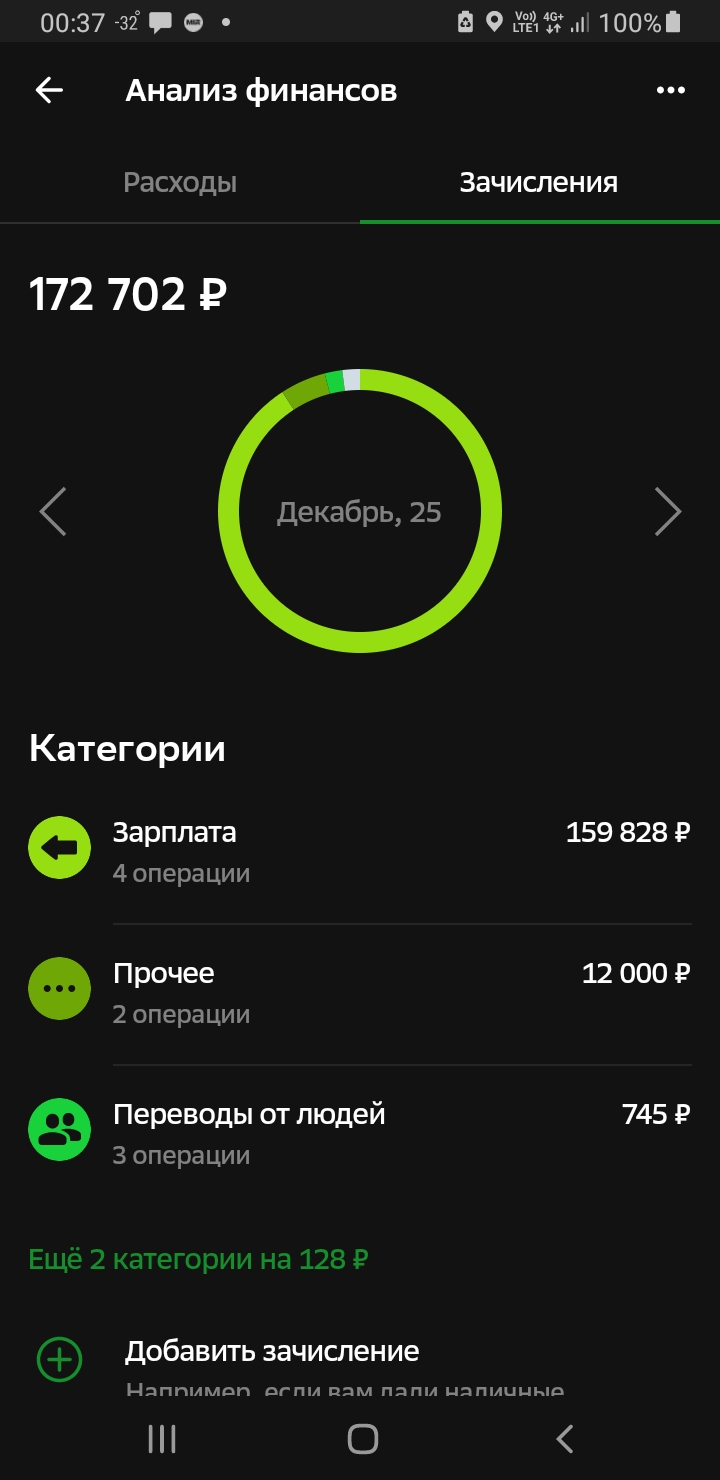Show the next month
The width and height of the screenshot is (720, 1480).
667,512
